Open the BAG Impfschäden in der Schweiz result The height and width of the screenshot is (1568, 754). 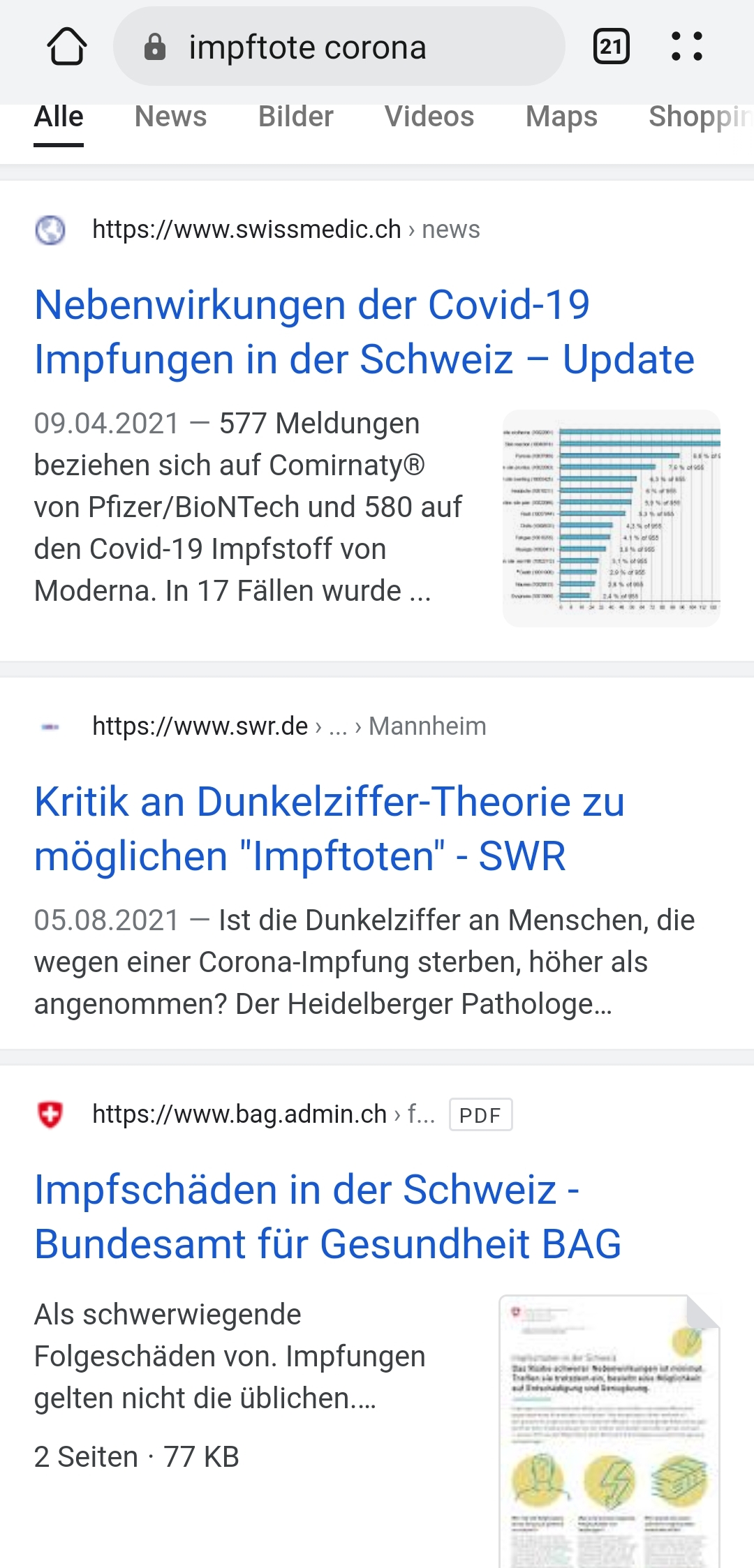click(327, 1216)
